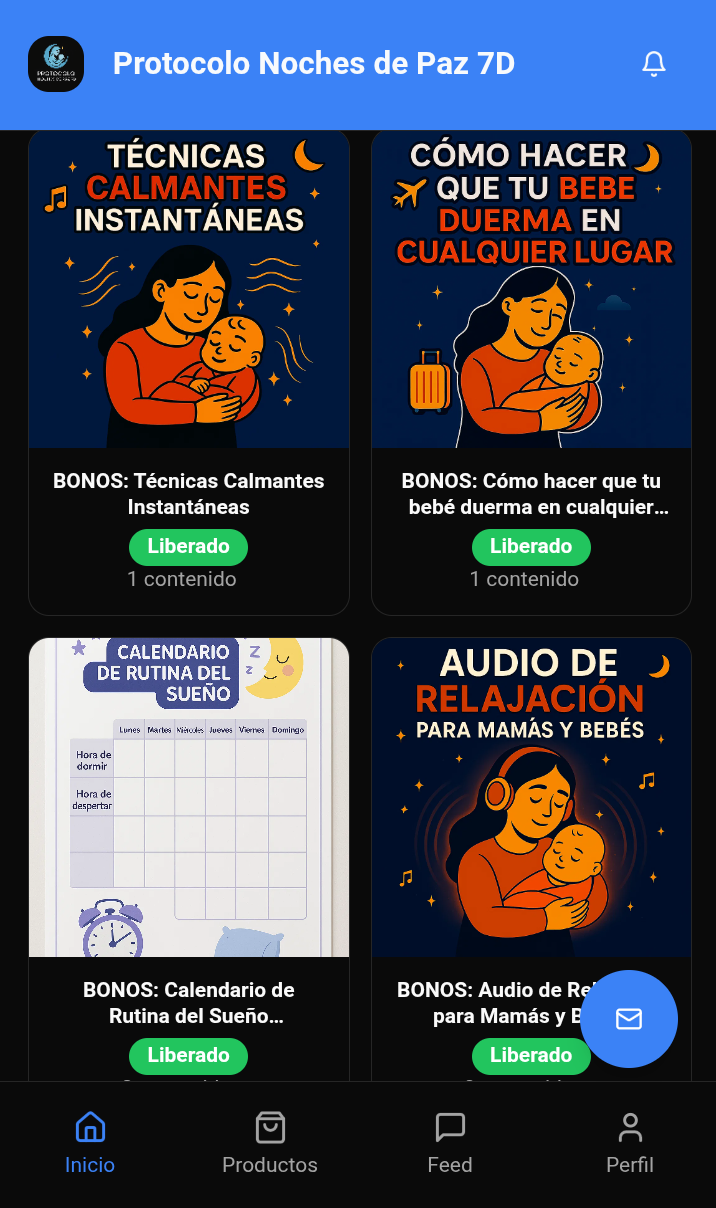Go to the Productos tab
The image size is (716, 1208).
tap(270, 1143)
